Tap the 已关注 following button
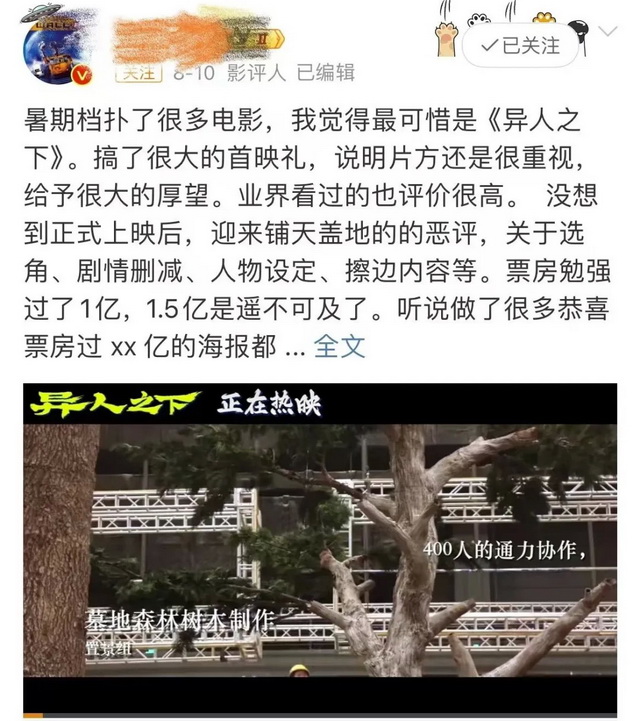 point(519,45)
